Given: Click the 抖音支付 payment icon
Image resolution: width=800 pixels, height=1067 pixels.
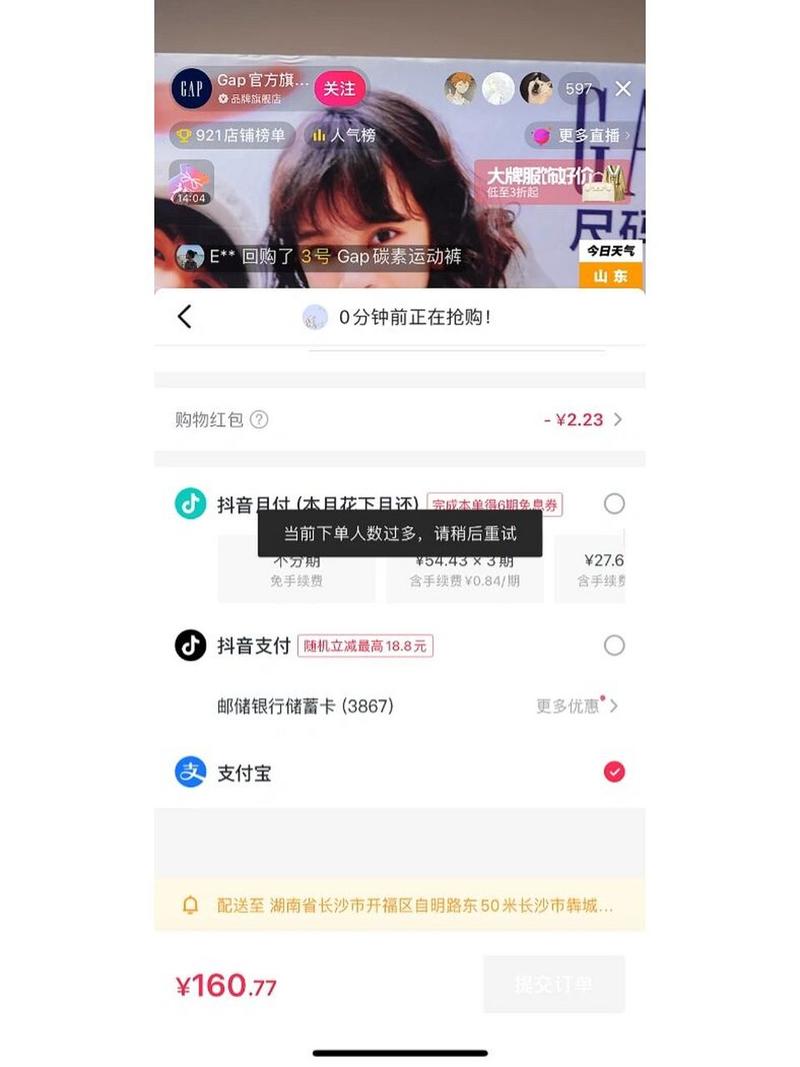Looking at the screenshot, I should pyautogui.click(x=190, y=645).
